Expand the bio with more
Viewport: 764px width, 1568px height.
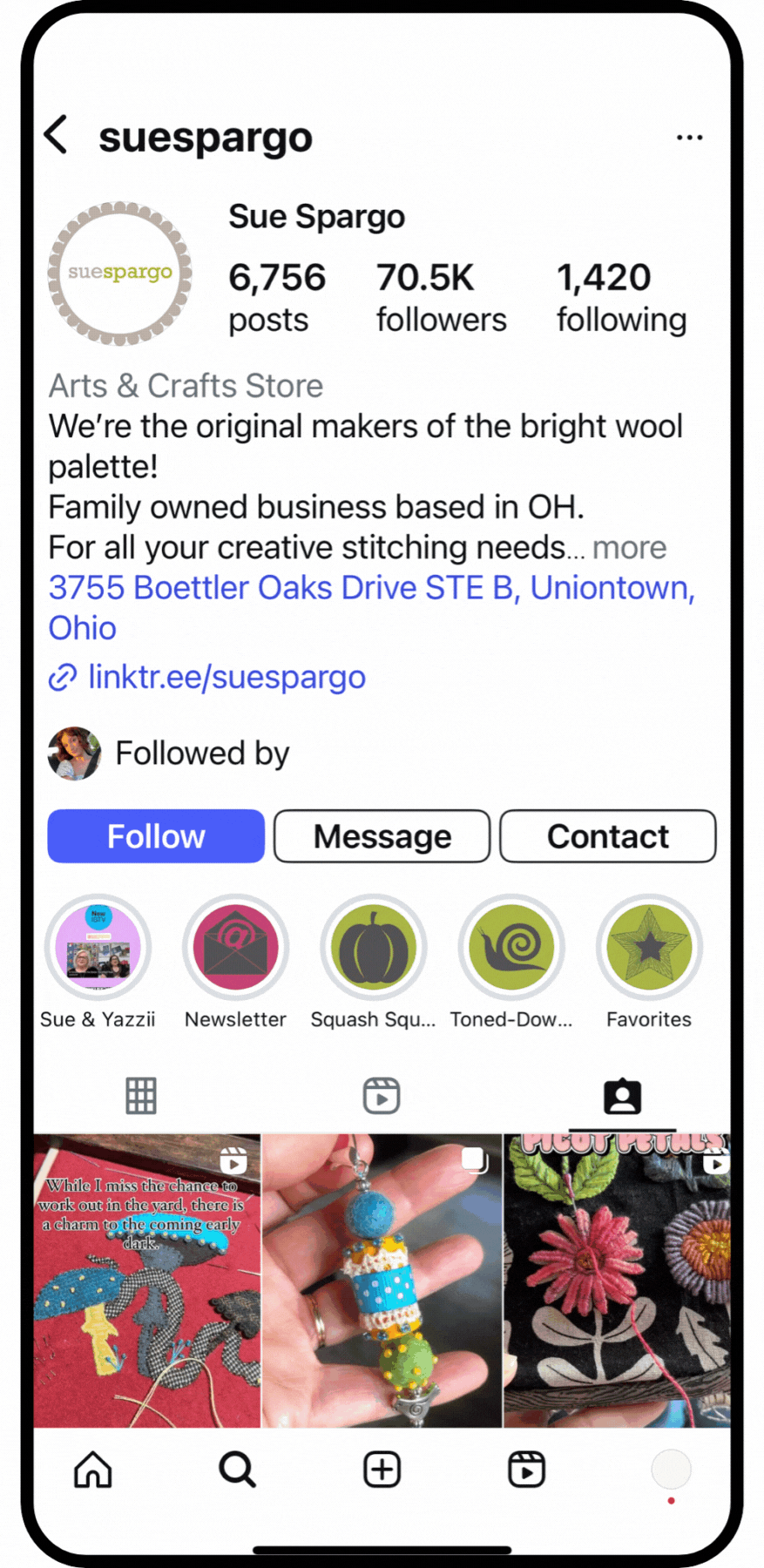point(629,548)
